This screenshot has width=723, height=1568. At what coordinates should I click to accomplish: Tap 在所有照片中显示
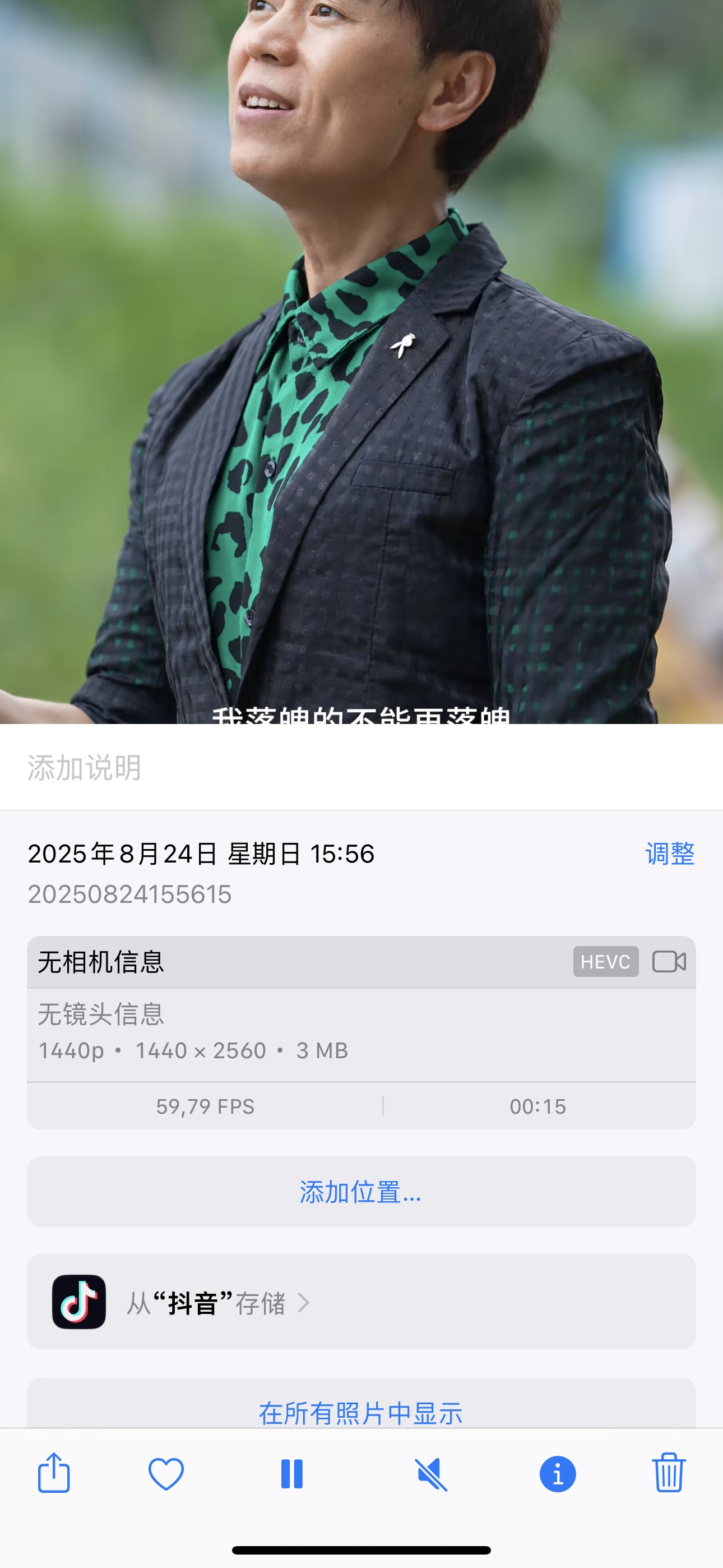(x=361, y=1412)
